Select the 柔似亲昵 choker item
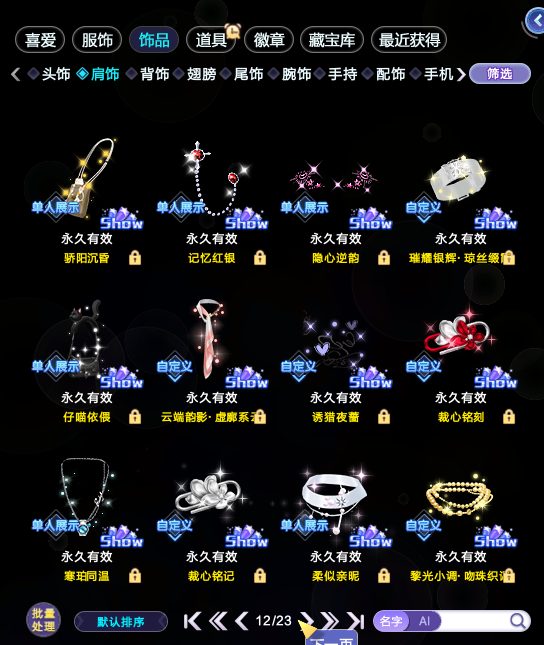 (336, 520)
